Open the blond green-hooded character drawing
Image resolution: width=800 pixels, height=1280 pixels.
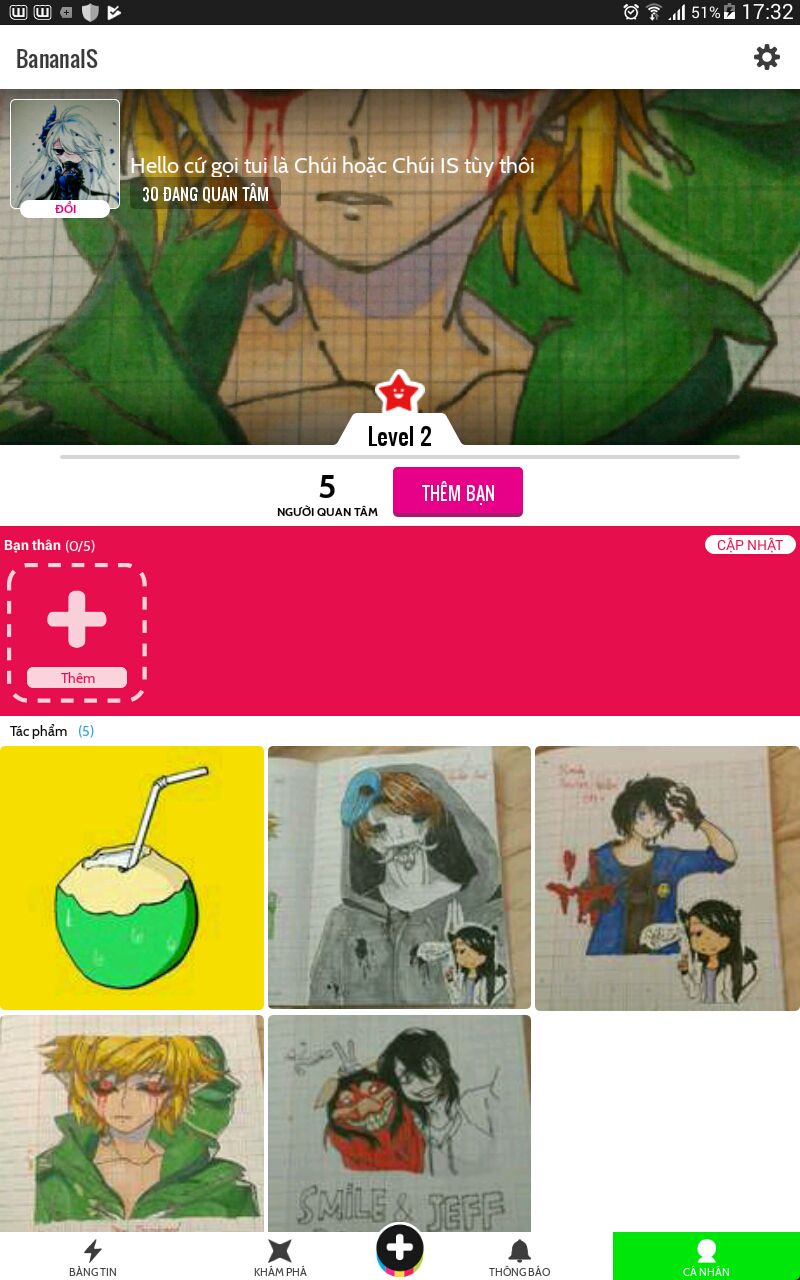[x=132, y=1122]
